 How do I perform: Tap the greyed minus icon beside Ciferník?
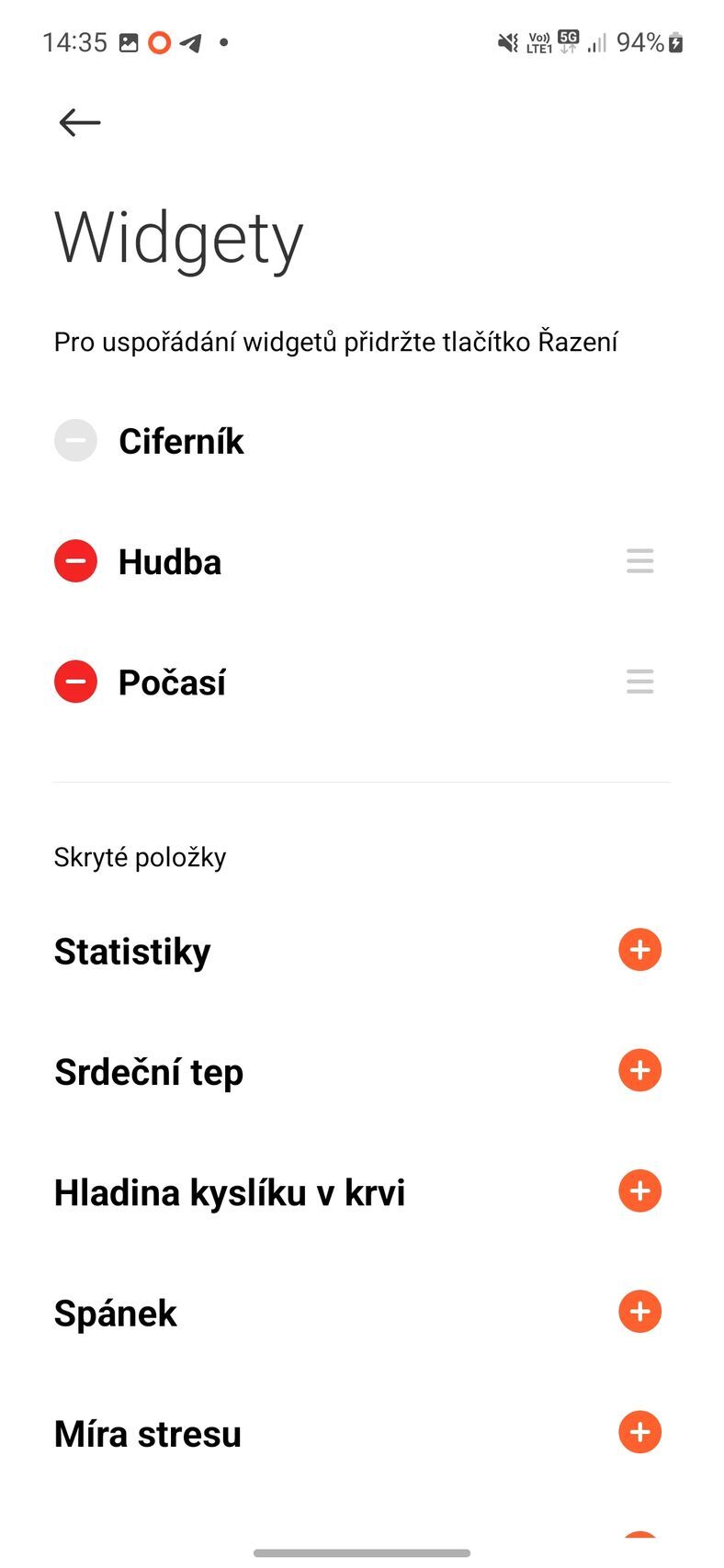pos(75,441)
